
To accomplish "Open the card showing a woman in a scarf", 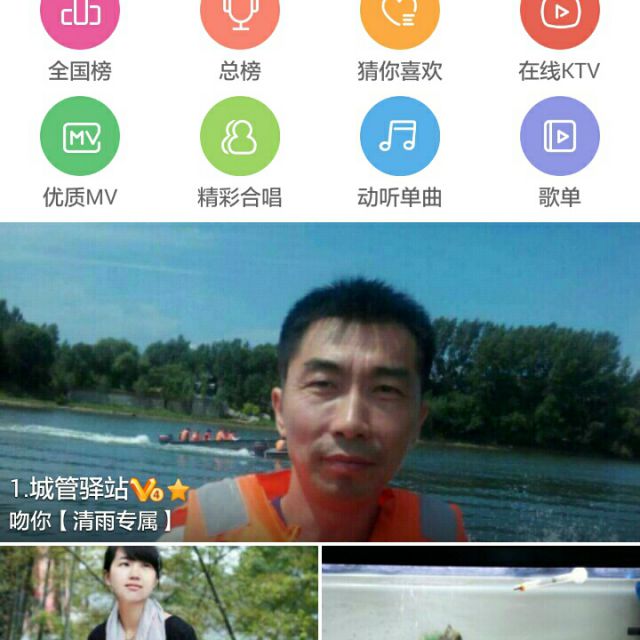I will pyautogui.click(x=158, y=594).
